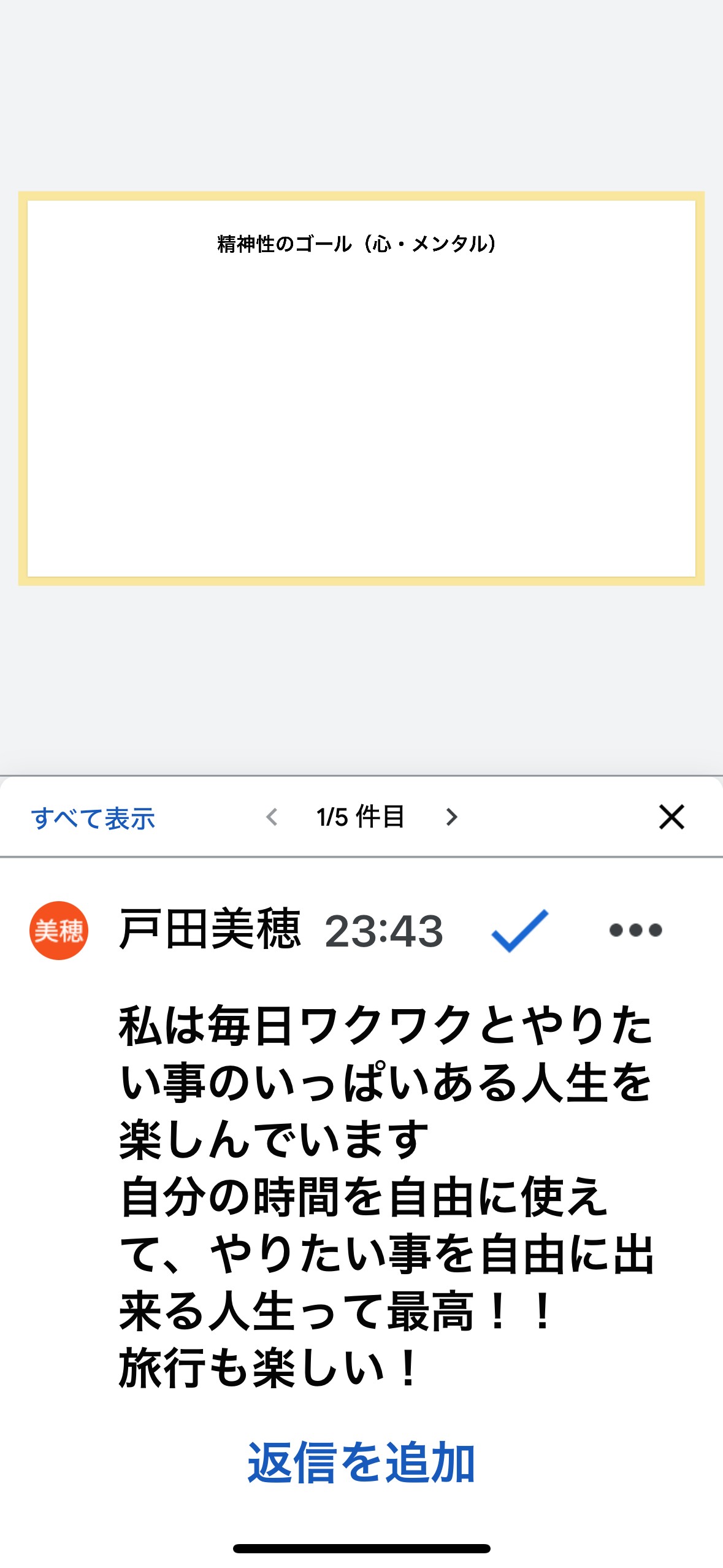Go to the previous comment
Screen dimensions: 723x1568
point(272,817)
